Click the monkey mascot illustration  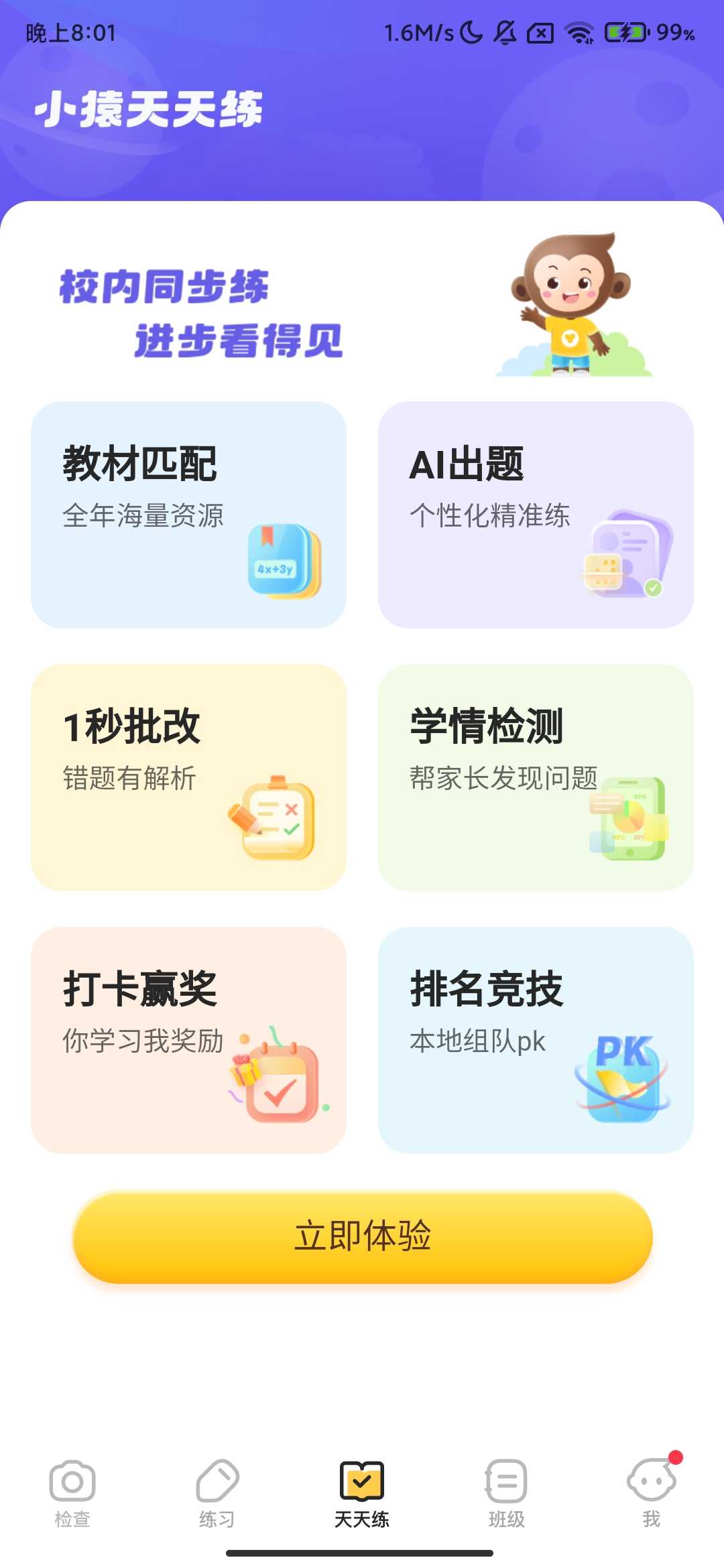573,302
